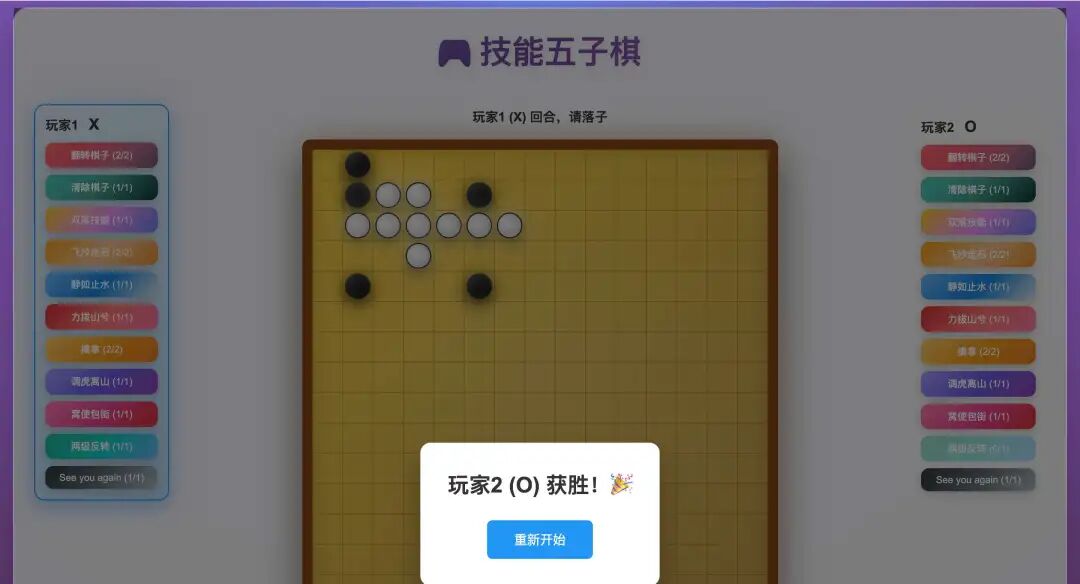
Task: Select Player 2's 静如止水 skill
Action: point(978,287)
